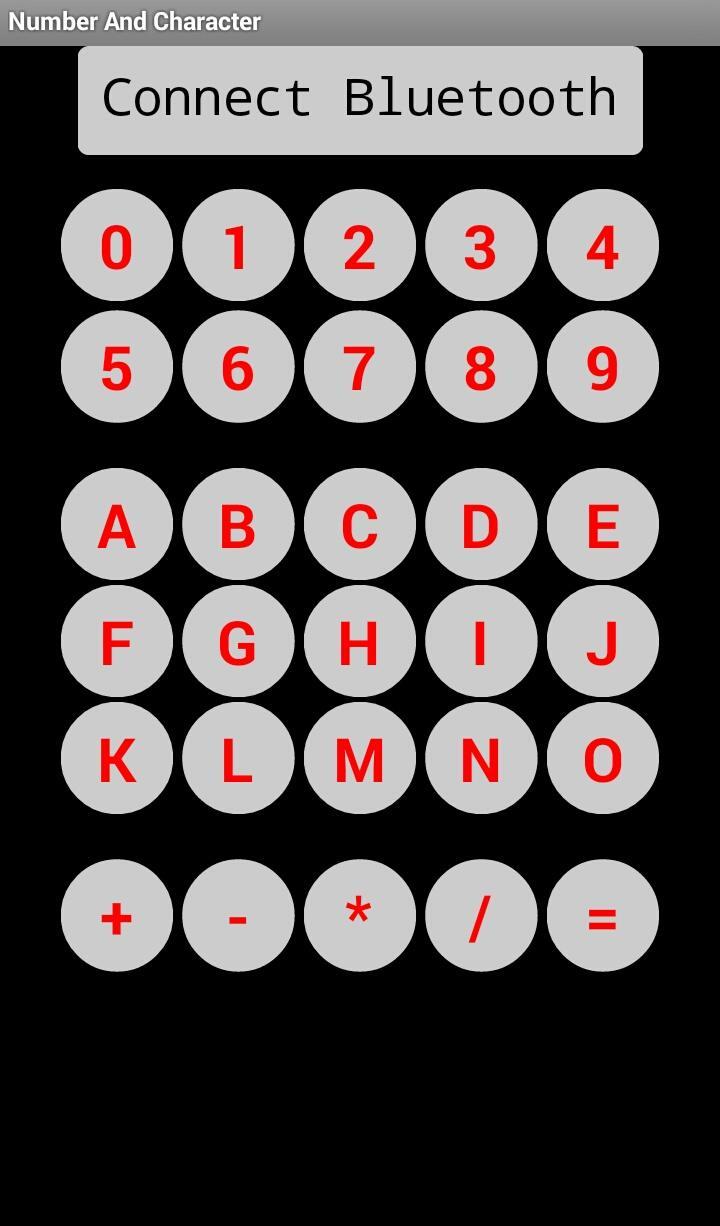Tap the asterisk multiply button

click(359, 916)
